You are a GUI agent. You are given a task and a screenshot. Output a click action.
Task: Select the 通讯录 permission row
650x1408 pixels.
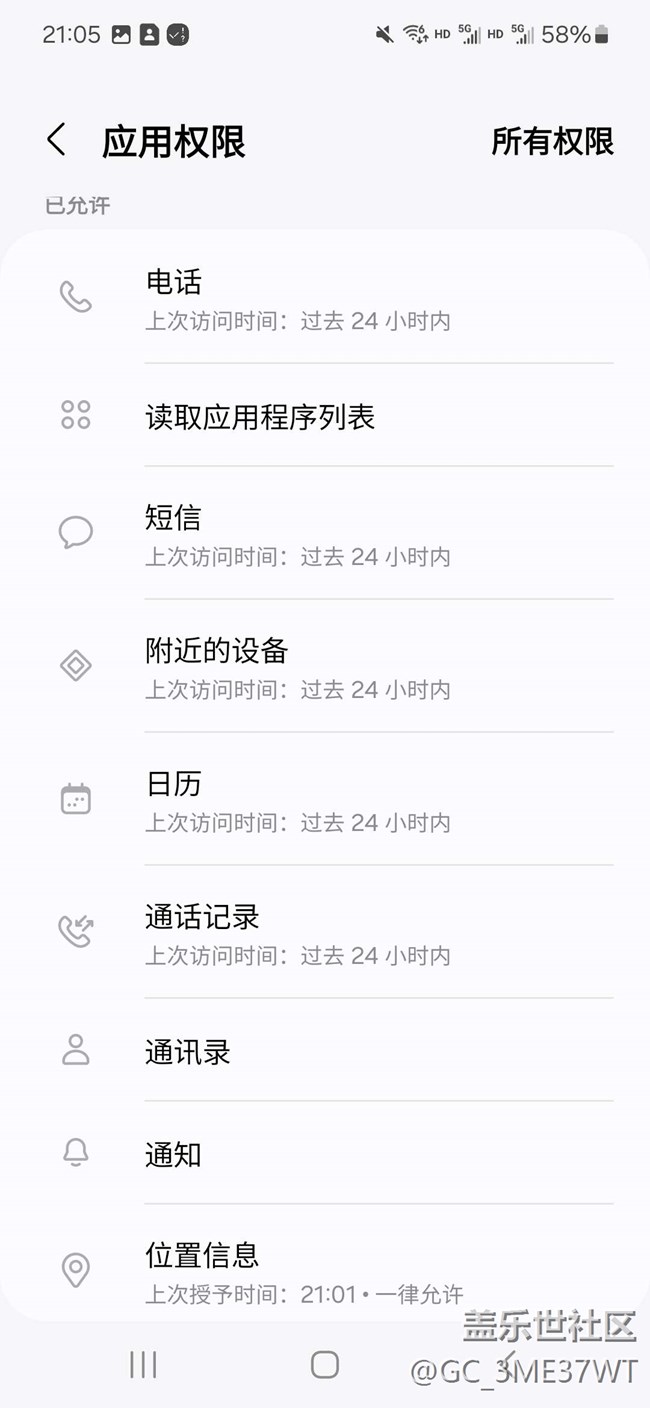325,1051
